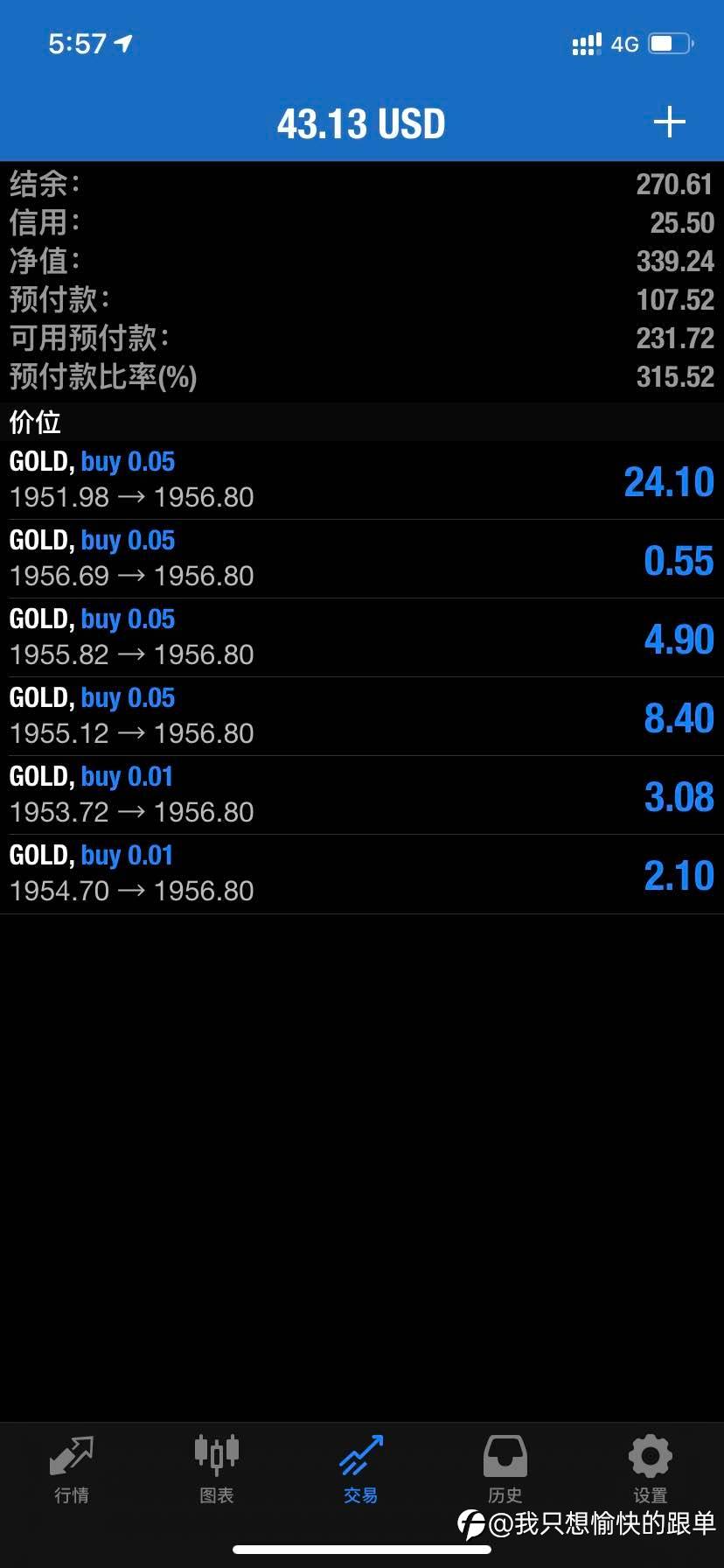Open the GOLD position opened at 1956.69
Screen dimensions: 724x1568
pos(362,559)
